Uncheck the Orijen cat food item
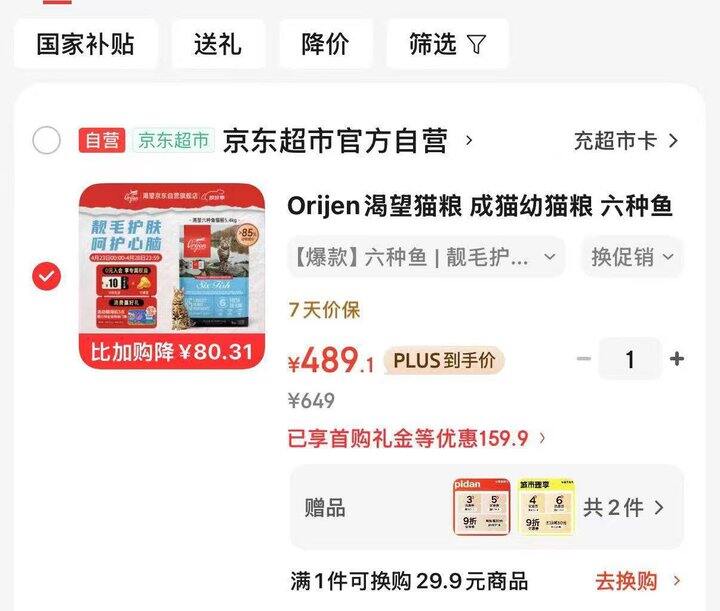Image resolution: width=720 pixels, height=611 pixels. click(46, 276)
